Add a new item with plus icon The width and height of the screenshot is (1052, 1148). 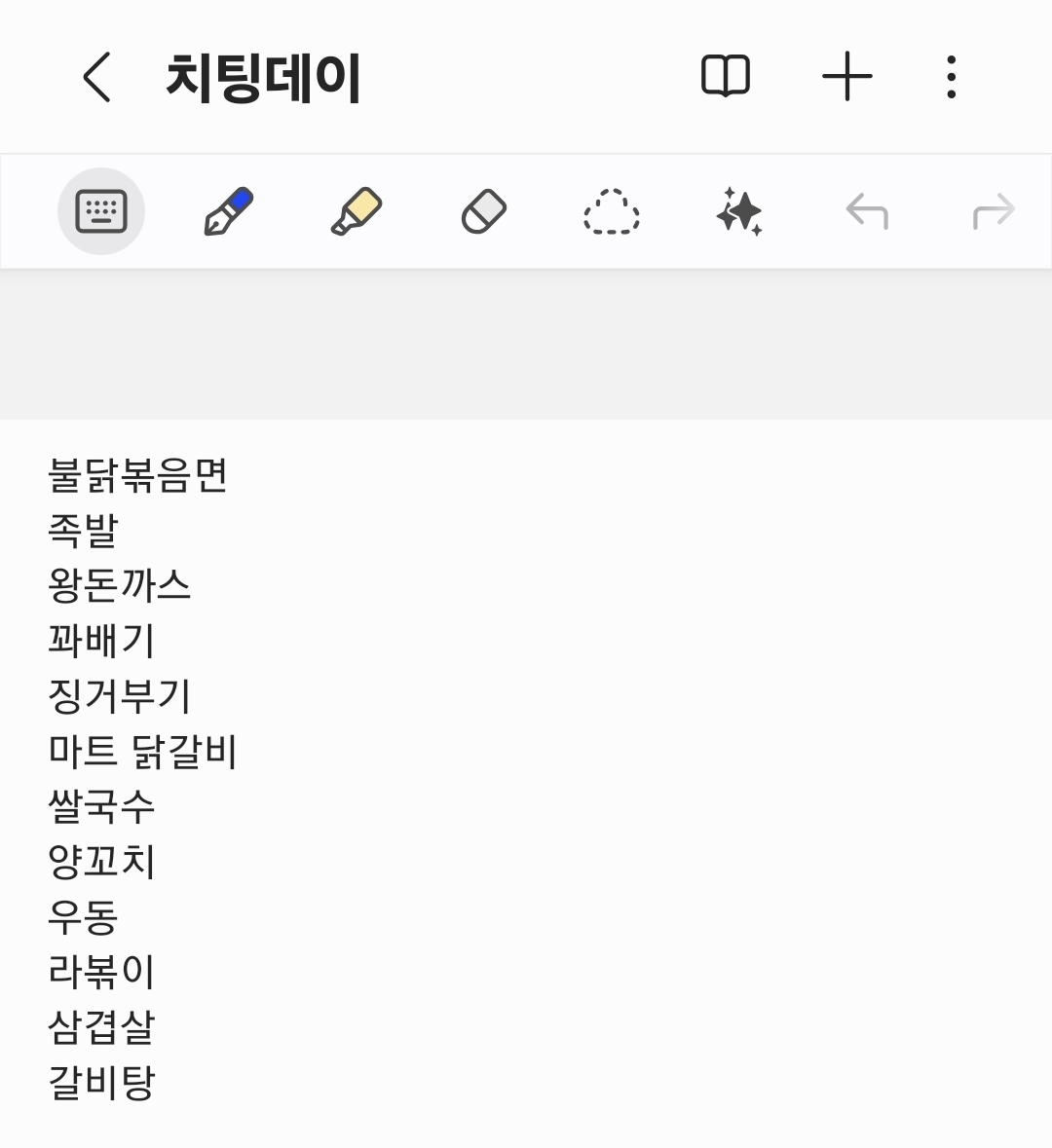pyautogui.click(x=846, y=77)
